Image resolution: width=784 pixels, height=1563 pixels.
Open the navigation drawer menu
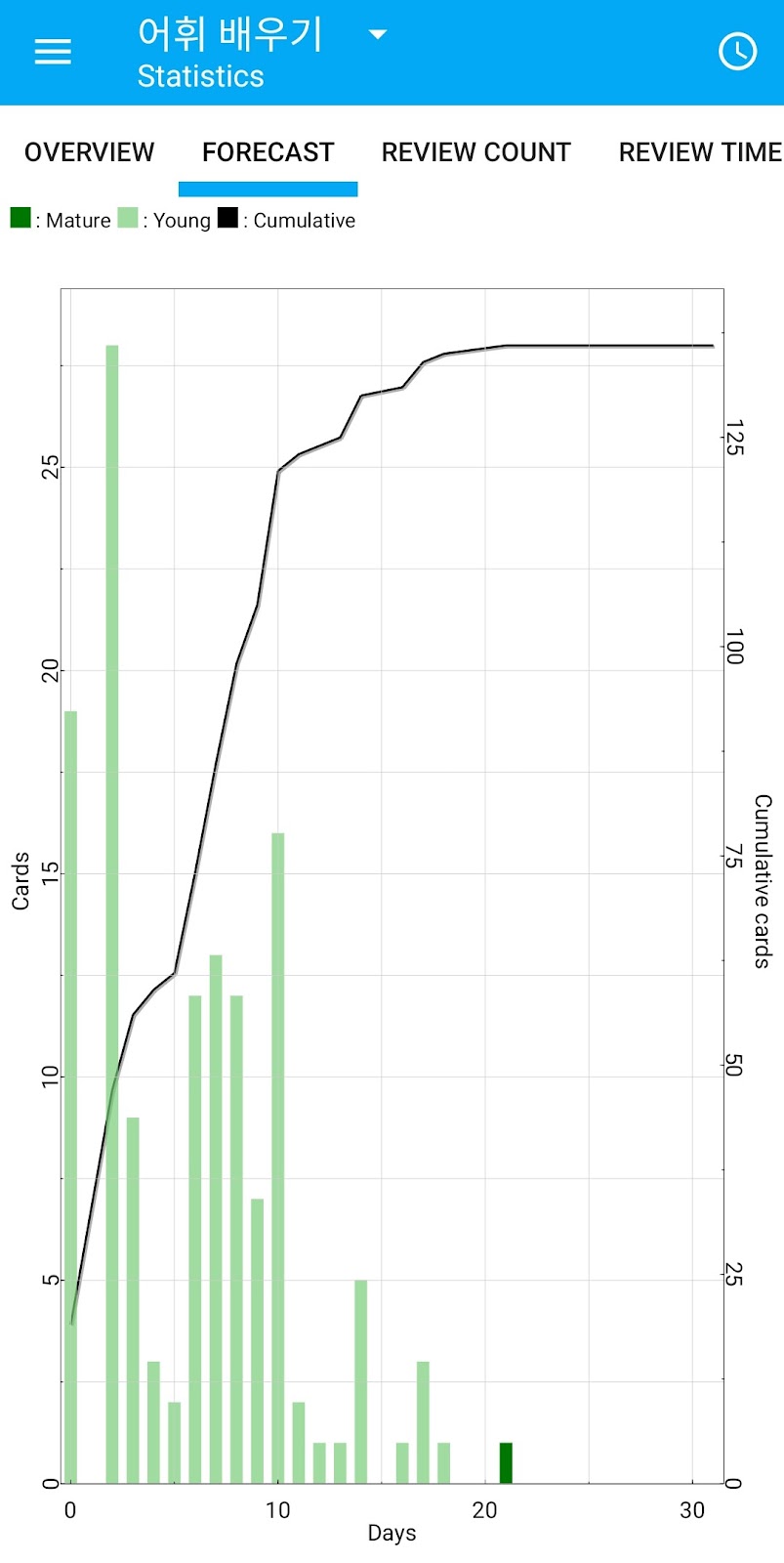click(53, 52)
